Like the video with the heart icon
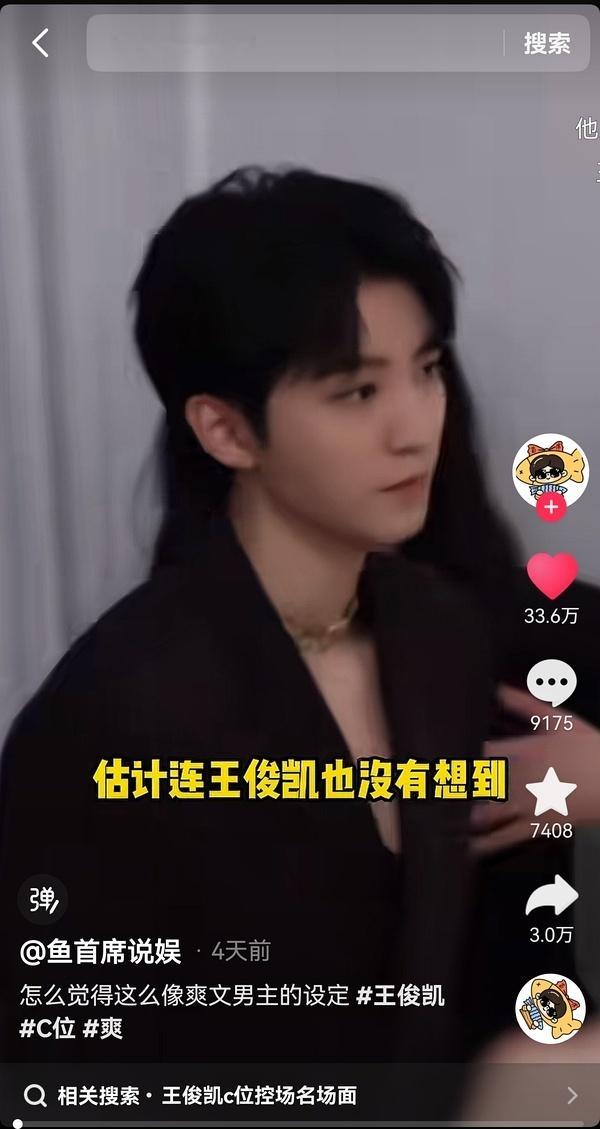Image resolution: width=600 pixels, height=1129 pixels. 551,577
